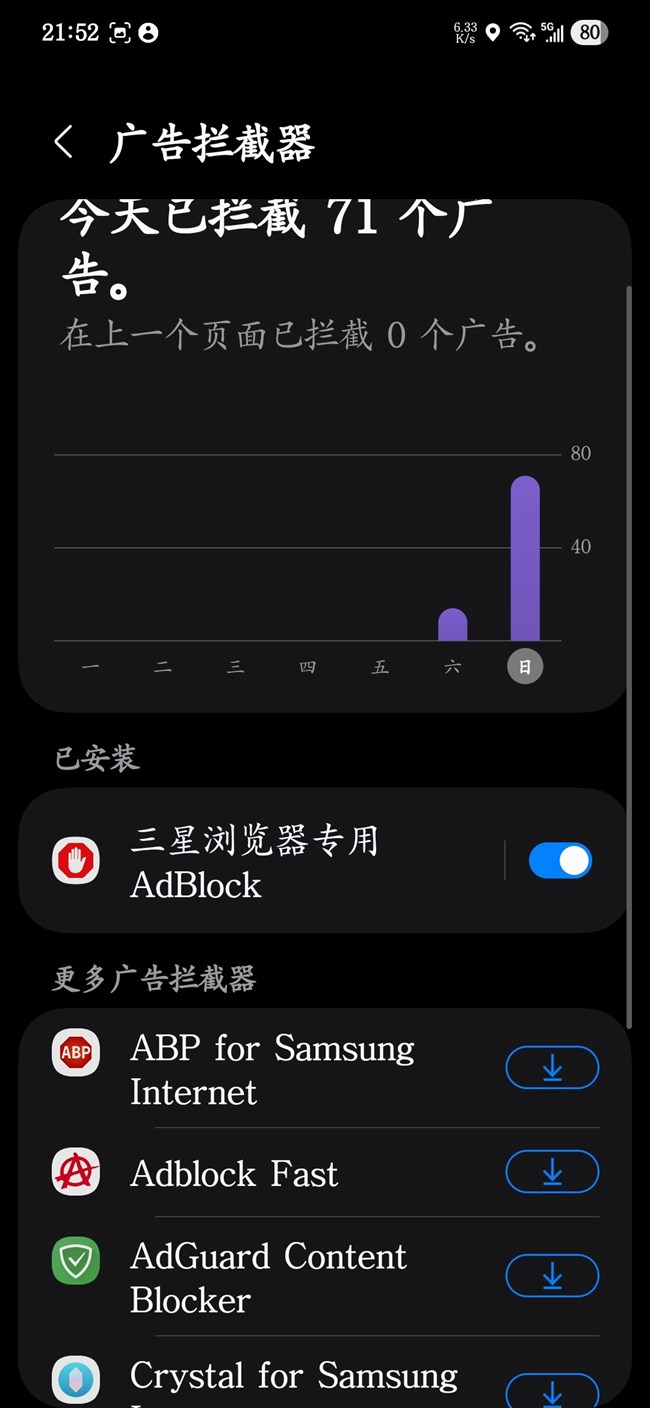Download AdGuard Content Blocker
This screenshot has width=650, height=1408.
pos(552,1276)
